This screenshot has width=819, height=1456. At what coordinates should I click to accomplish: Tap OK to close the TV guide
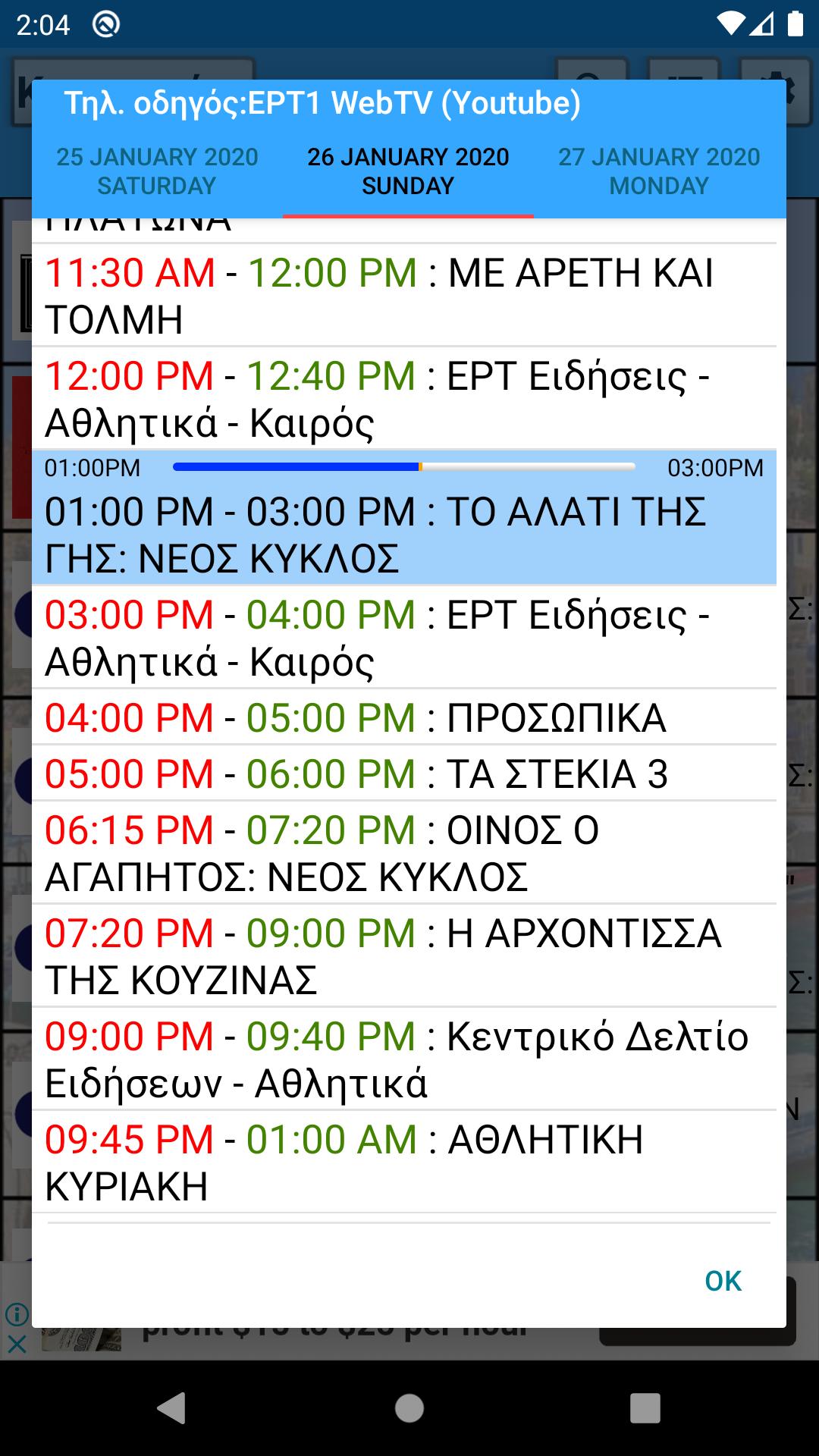tap(723, 1281)
